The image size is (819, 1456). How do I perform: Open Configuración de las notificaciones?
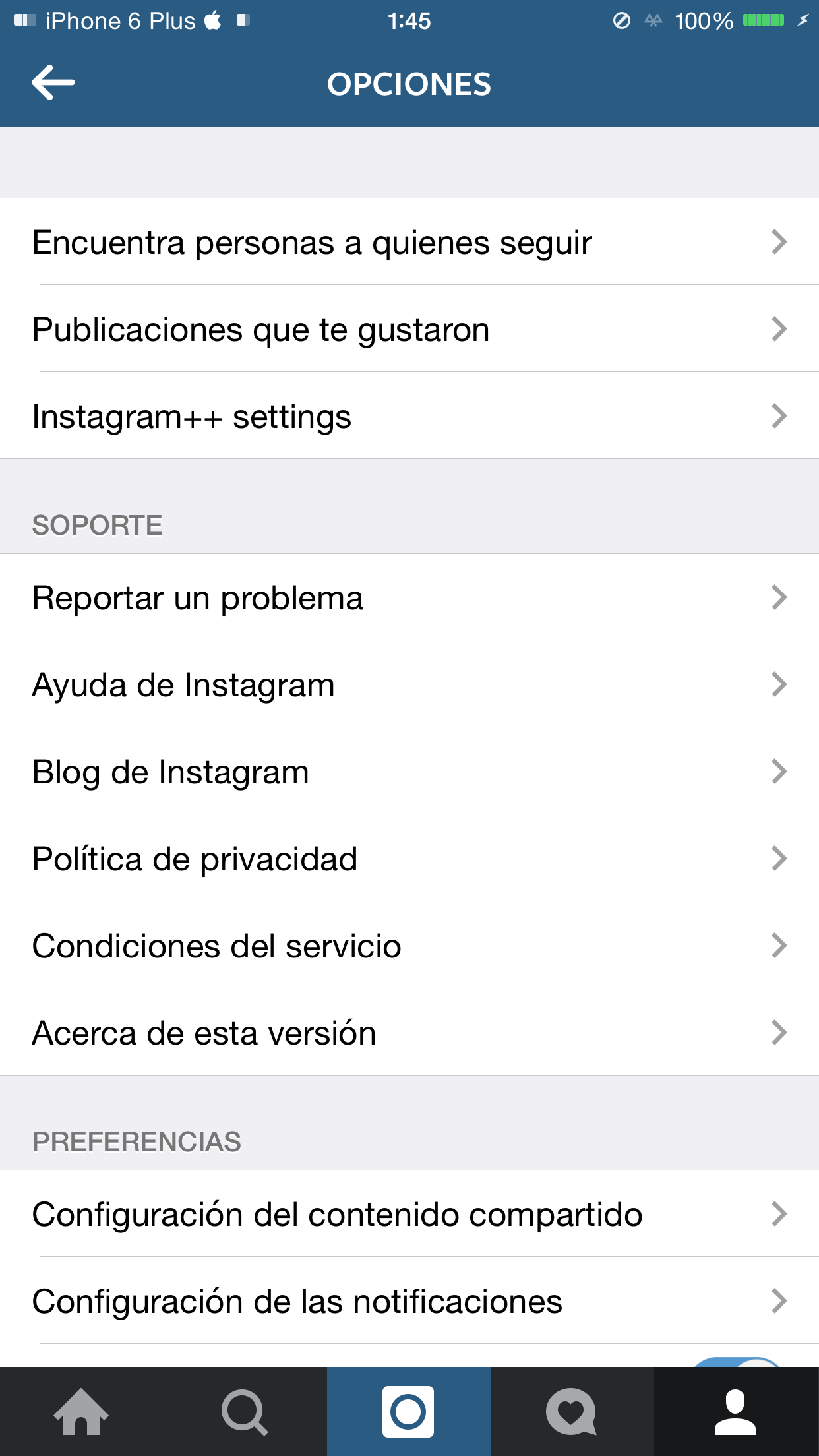(409, 1301)
